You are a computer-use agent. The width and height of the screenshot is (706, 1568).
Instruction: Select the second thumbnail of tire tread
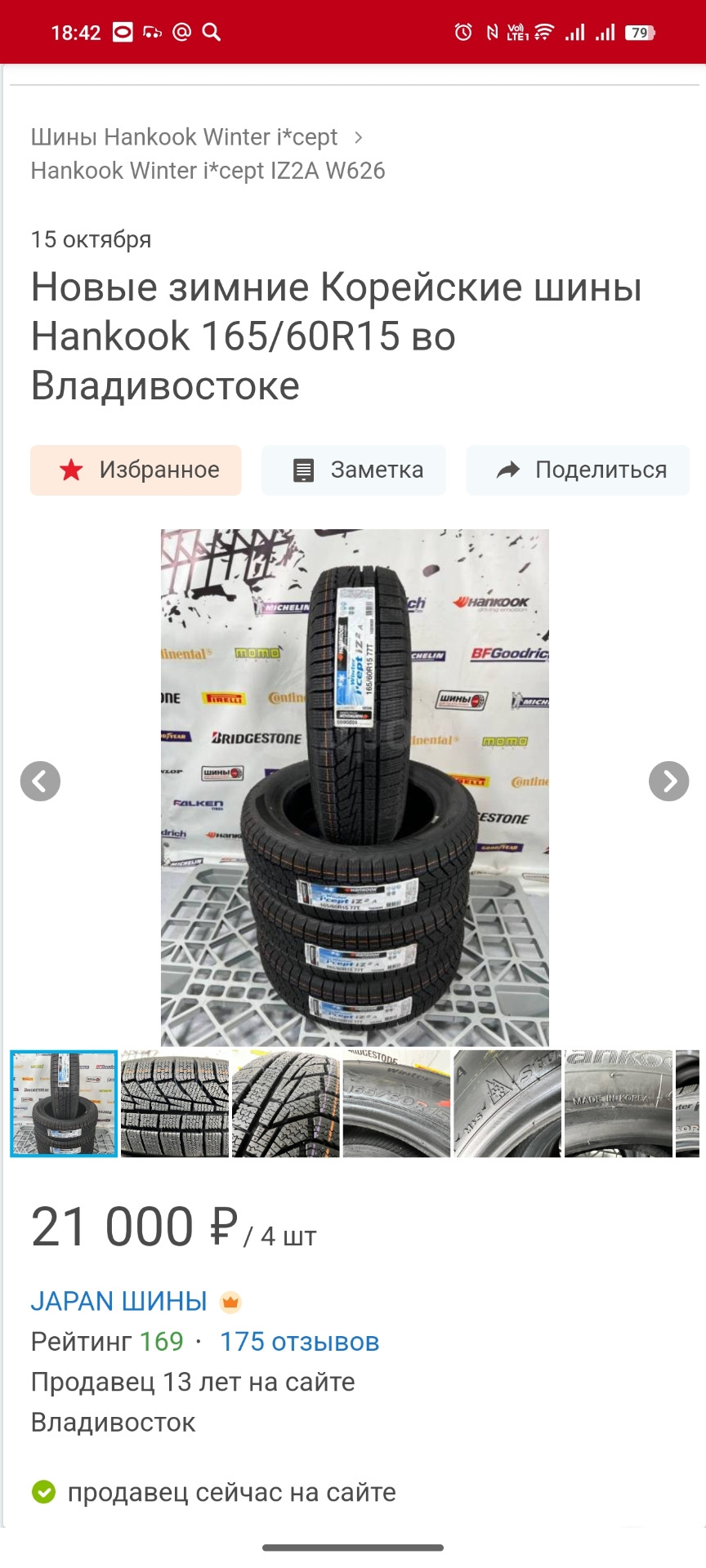175,1104
